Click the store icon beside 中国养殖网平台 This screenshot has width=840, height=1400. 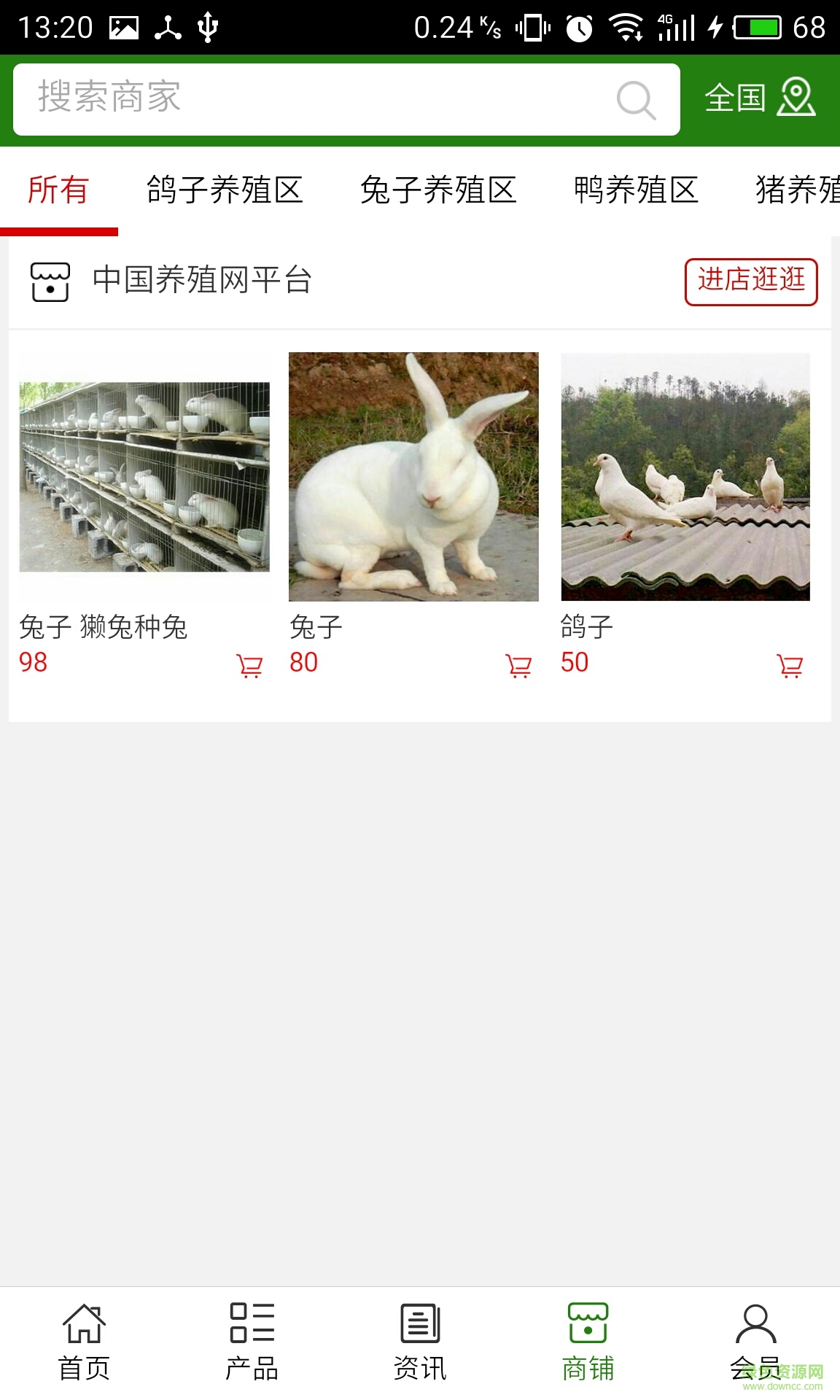coord(50,281)
